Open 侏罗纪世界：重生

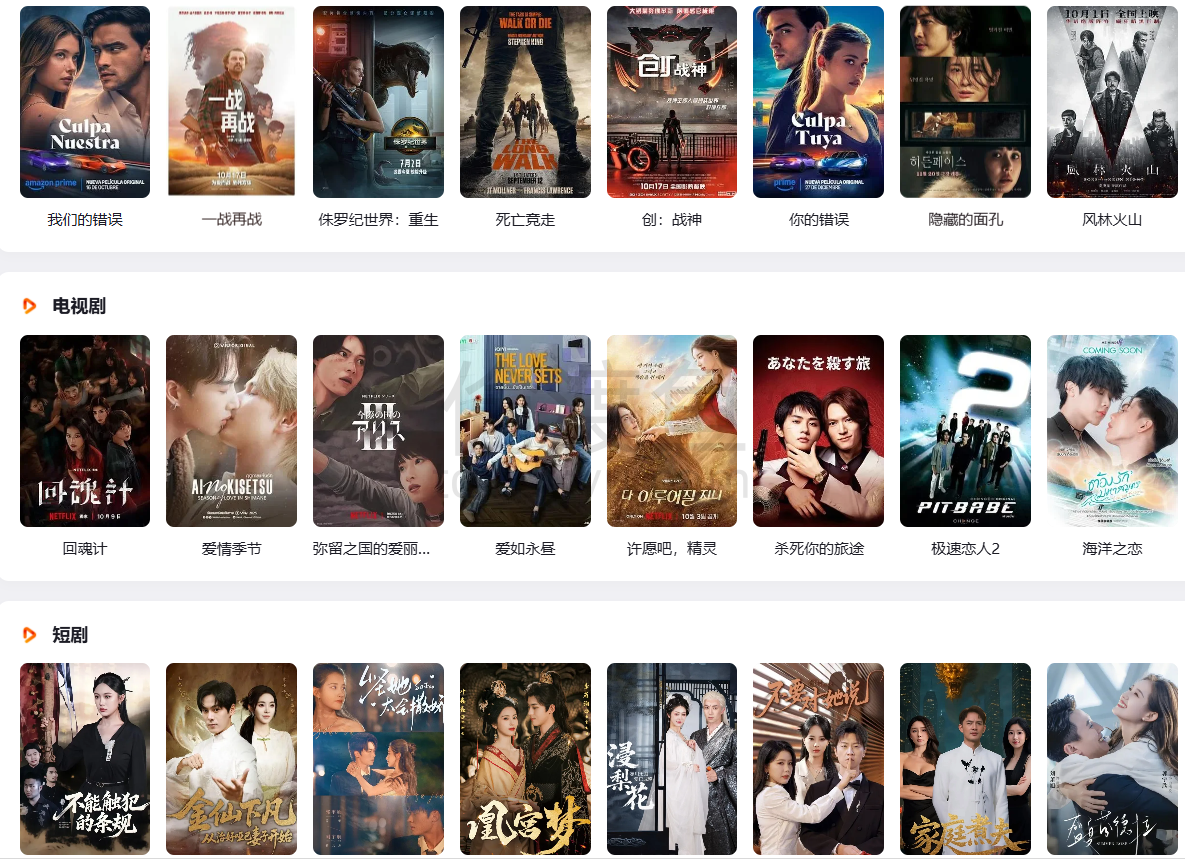378,102
